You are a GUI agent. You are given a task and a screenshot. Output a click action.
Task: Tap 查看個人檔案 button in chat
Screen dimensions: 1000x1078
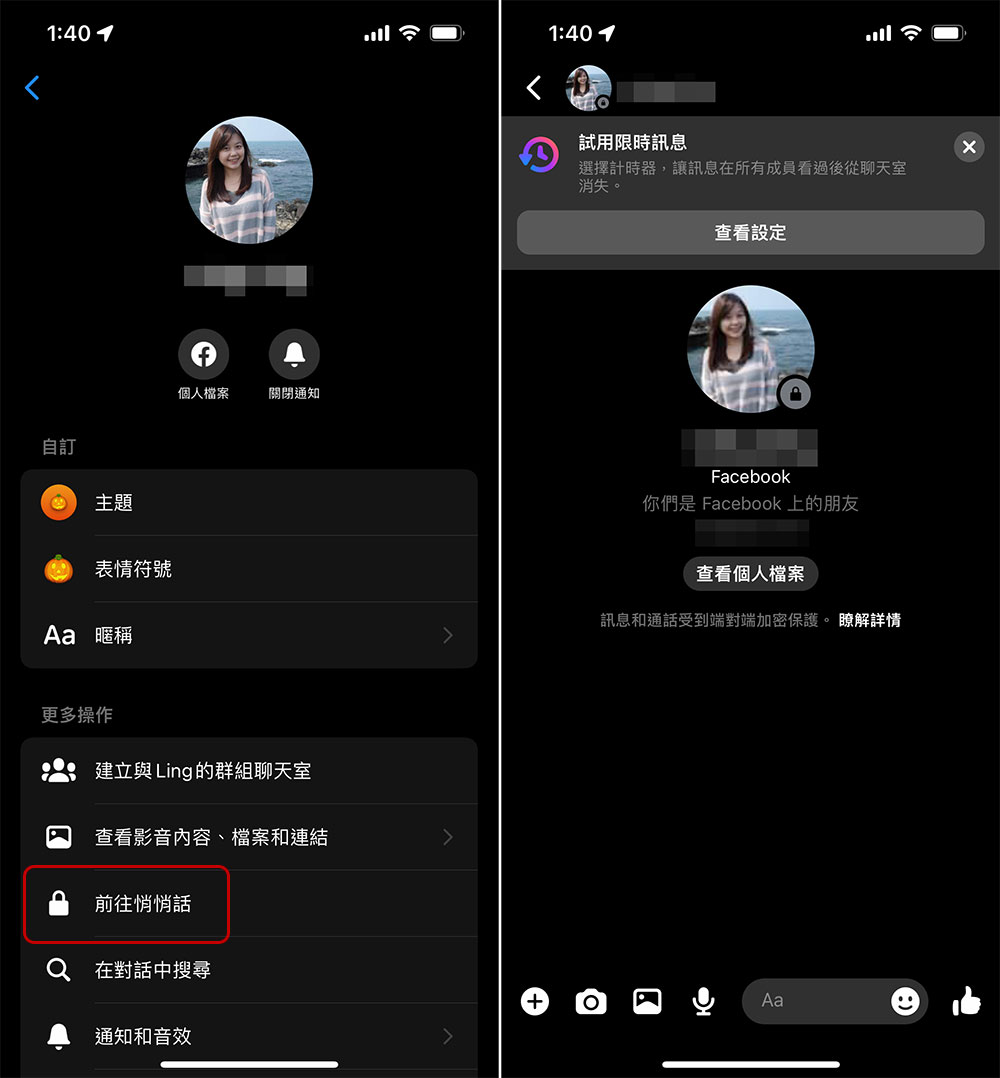click(x=750, y=574)
